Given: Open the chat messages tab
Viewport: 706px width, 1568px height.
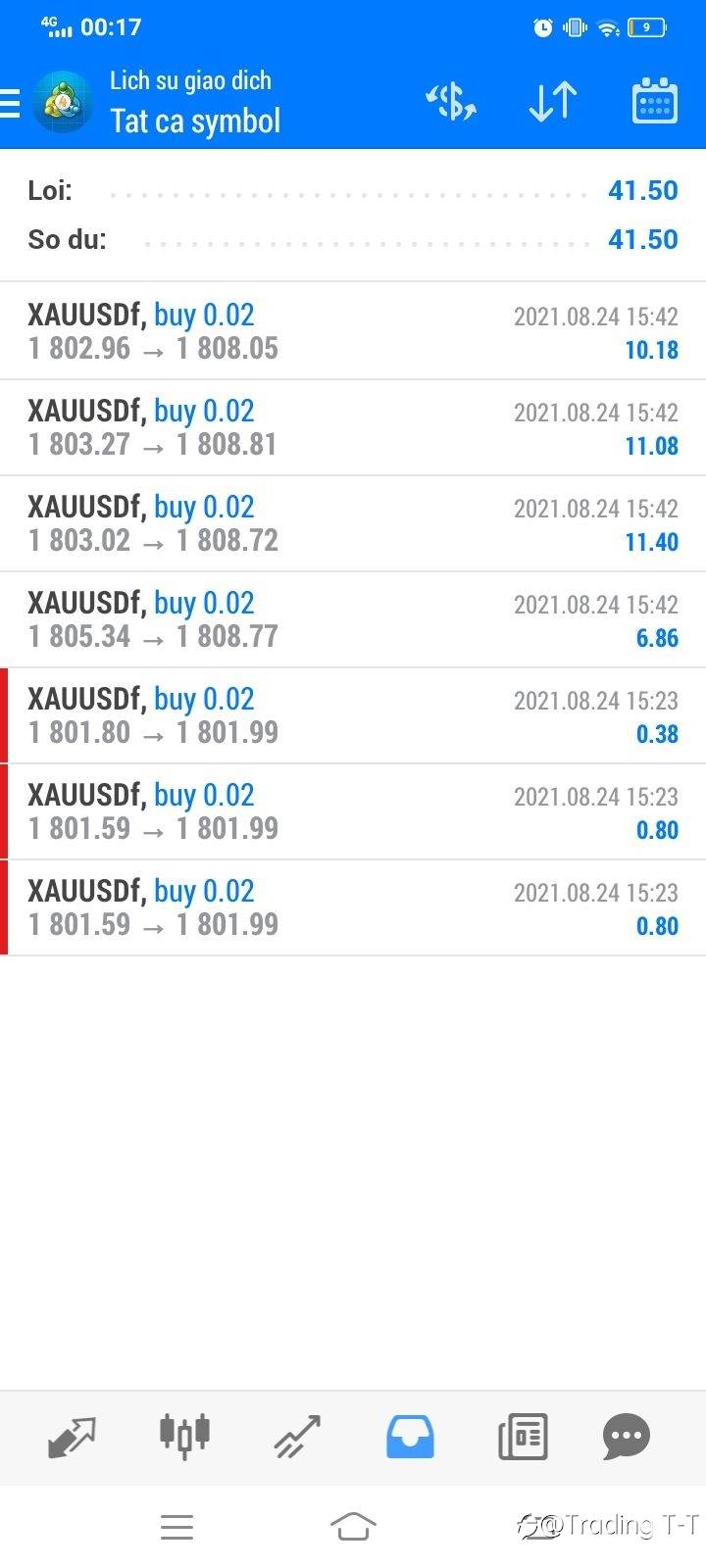Looking at the screenshot, I should click(627, 1437).
